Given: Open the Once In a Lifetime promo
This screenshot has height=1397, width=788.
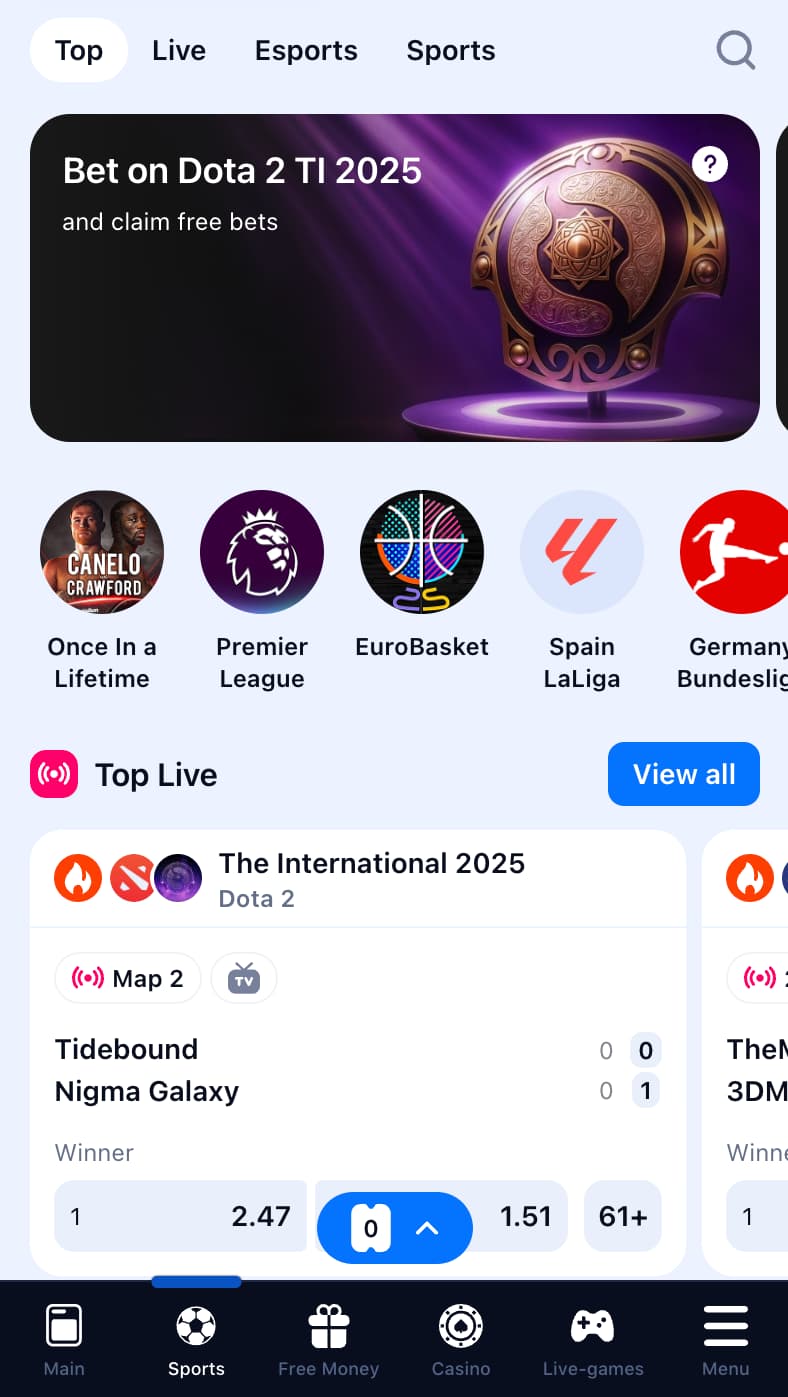Looking at the screenshot, I should [x=102, y=552].
